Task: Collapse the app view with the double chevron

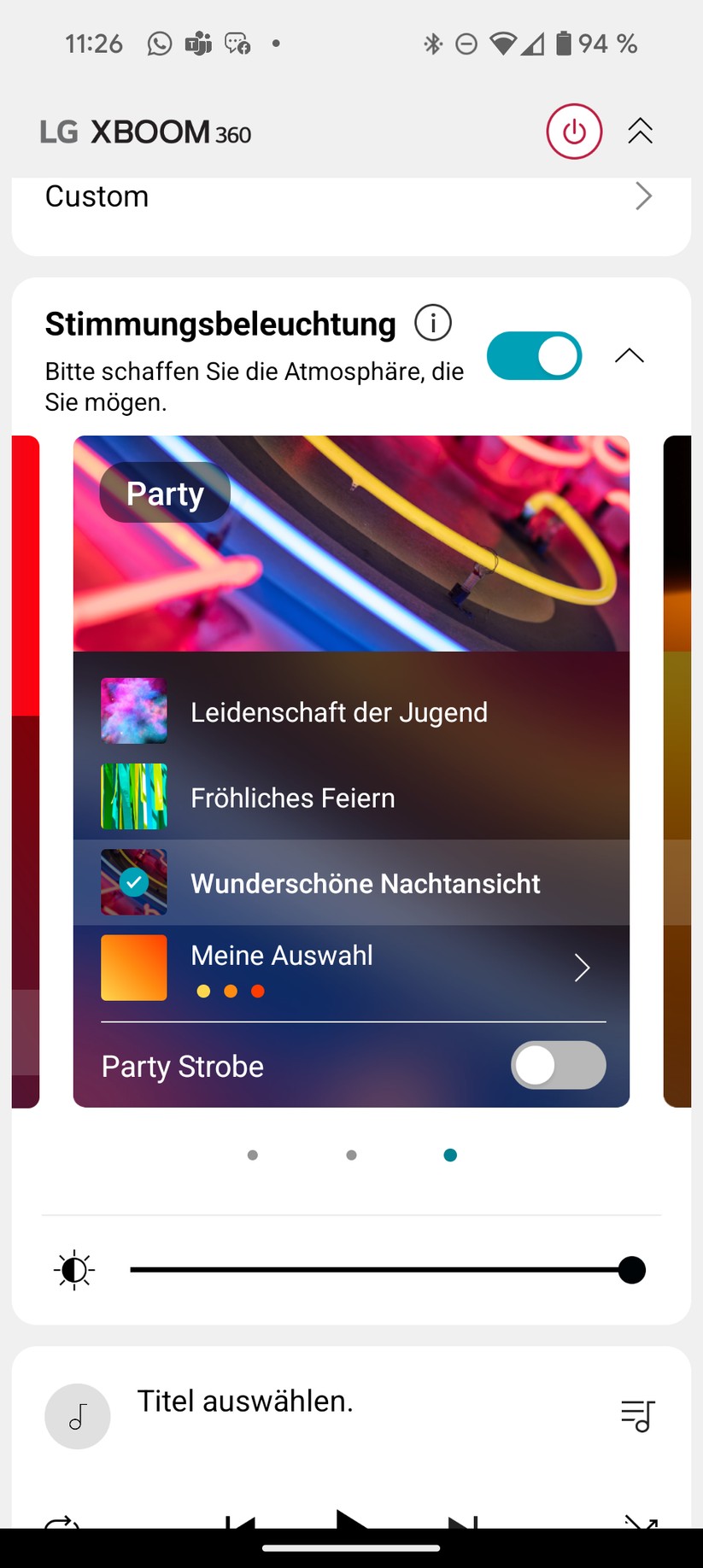Action: (x=640, y=132)
